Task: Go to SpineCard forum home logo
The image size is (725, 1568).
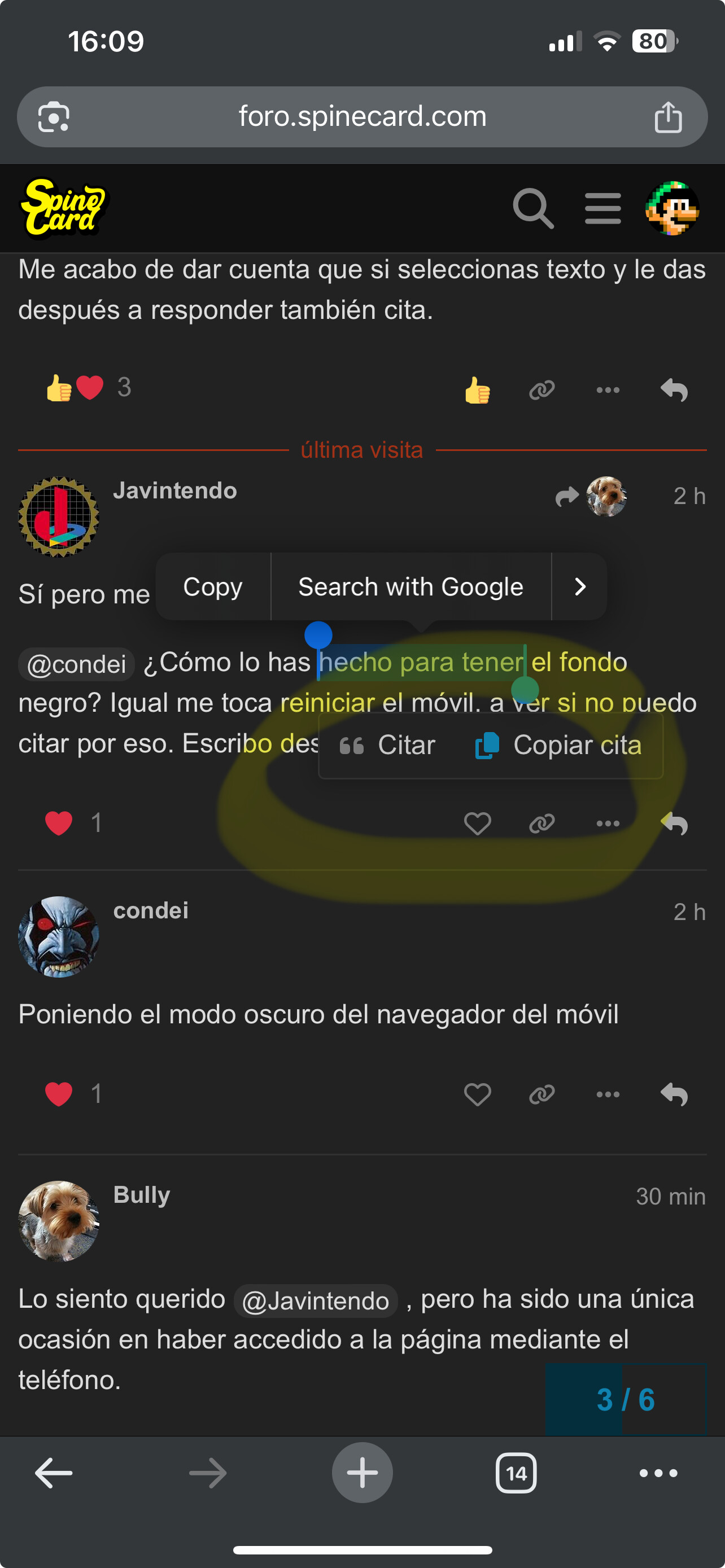Action: tap(63, 208)
